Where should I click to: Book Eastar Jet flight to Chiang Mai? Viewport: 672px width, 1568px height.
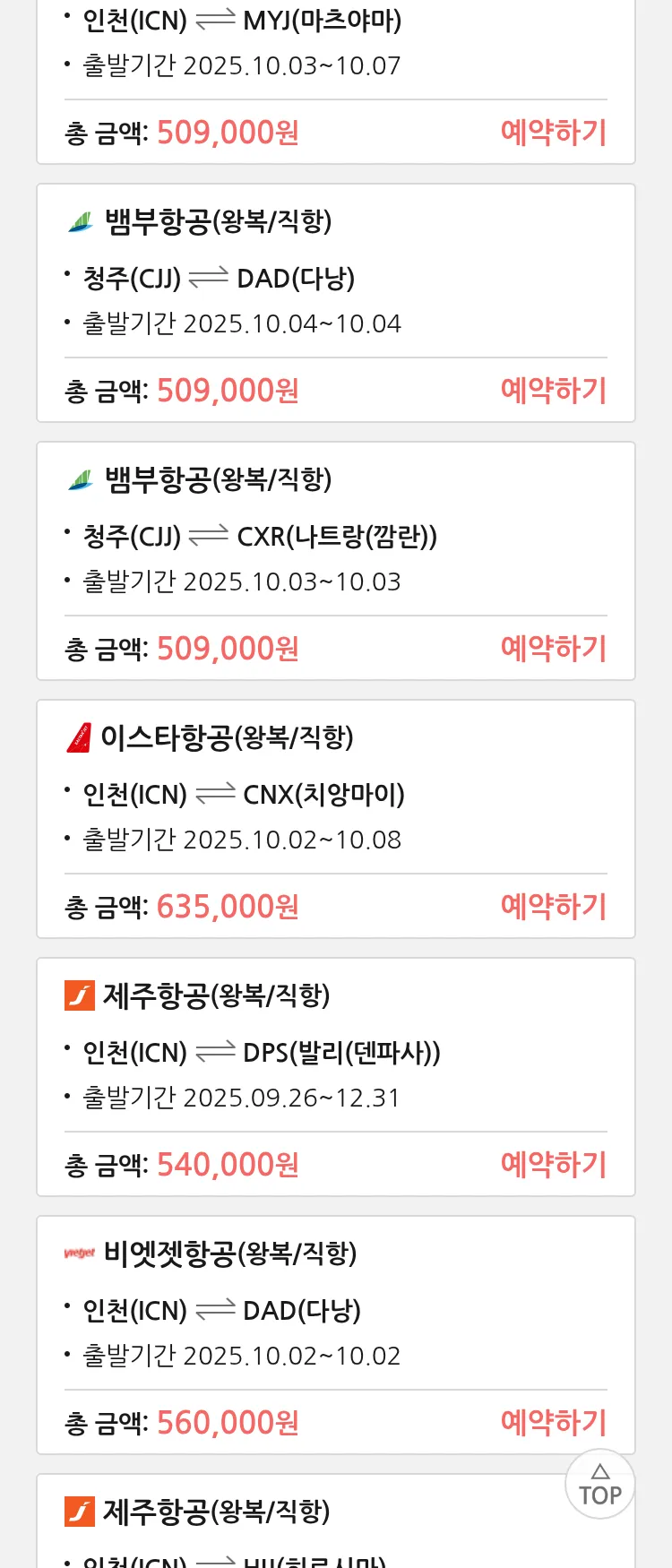pyautogui.click(x=553, y=907)
